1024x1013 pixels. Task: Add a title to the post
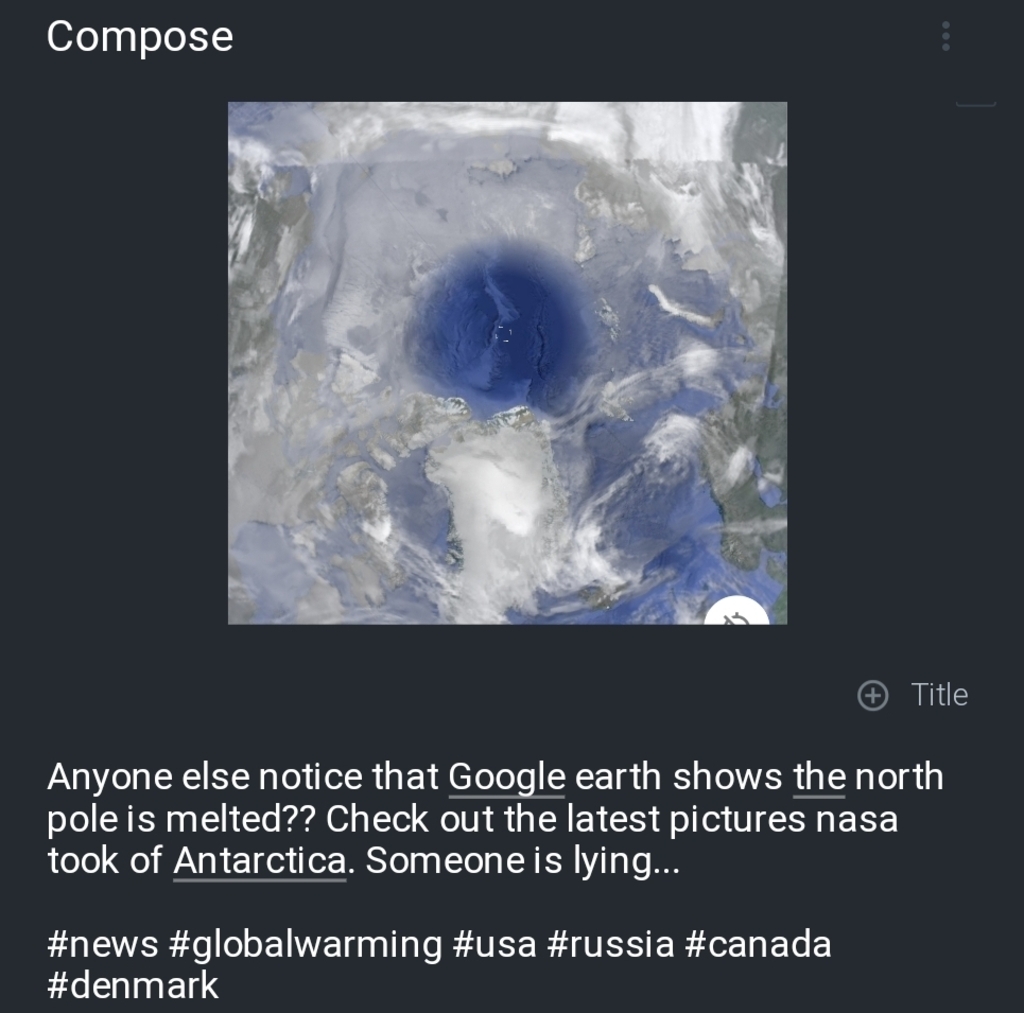pyautogui.click(x=913, y=695)
